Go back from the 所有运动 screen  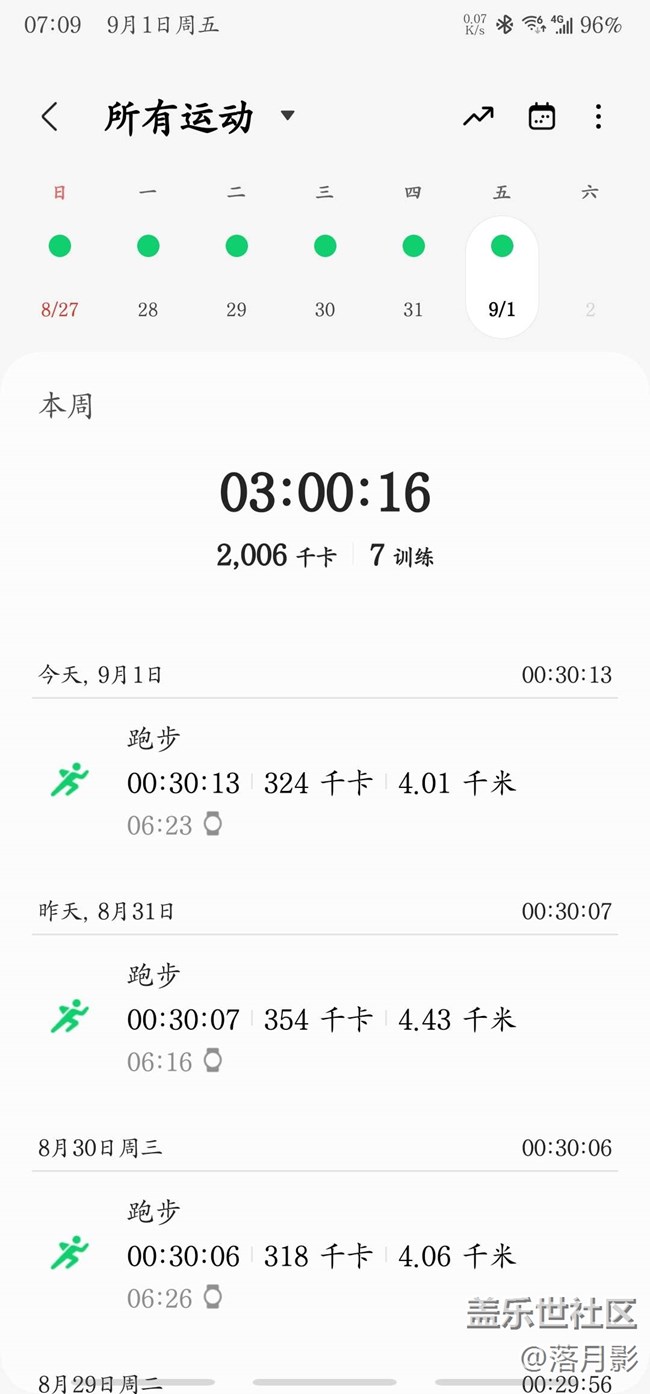click(50, 117)
